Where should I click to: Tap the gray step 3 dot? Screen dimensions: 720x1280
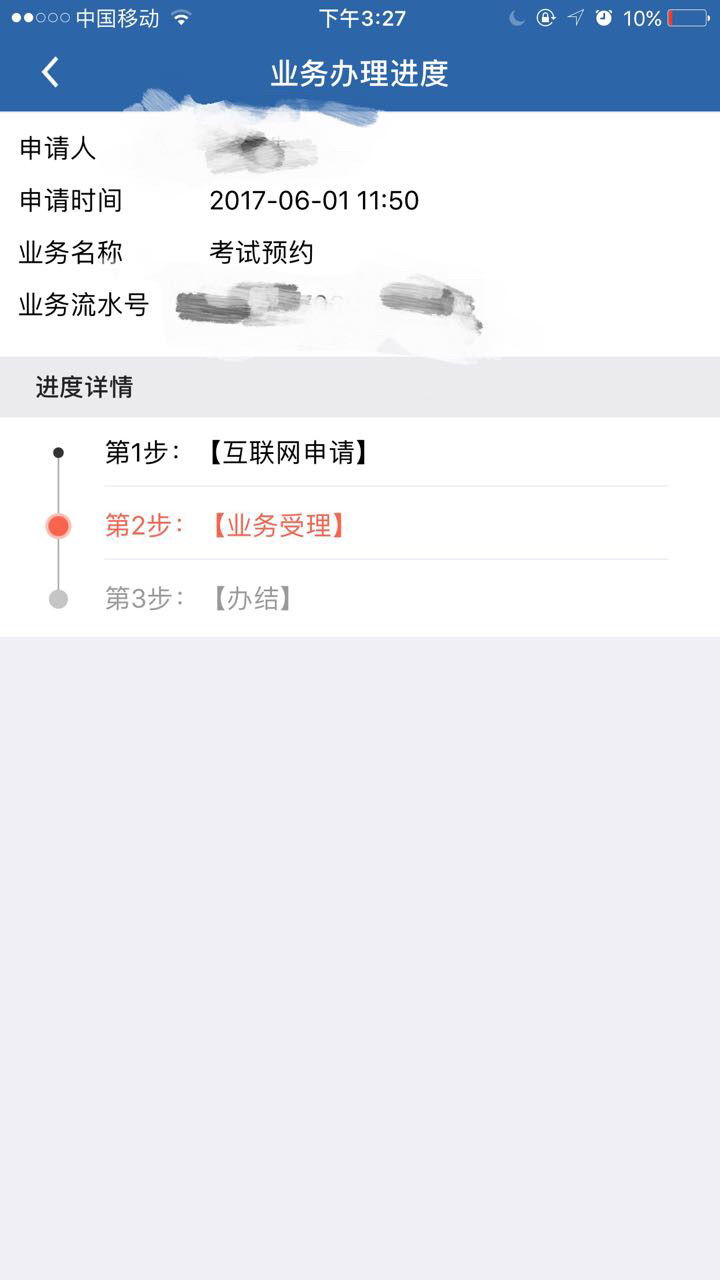[58, 598]
